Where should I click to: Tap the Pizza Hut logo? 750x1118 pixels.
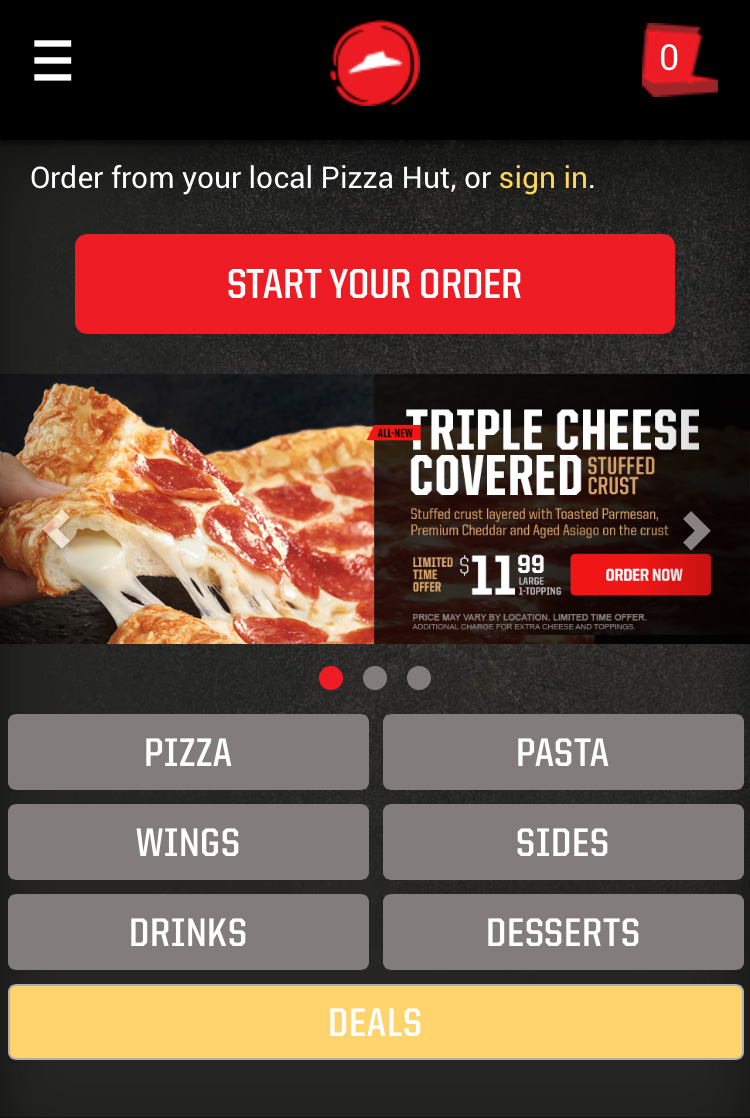[x=375, y=62]
